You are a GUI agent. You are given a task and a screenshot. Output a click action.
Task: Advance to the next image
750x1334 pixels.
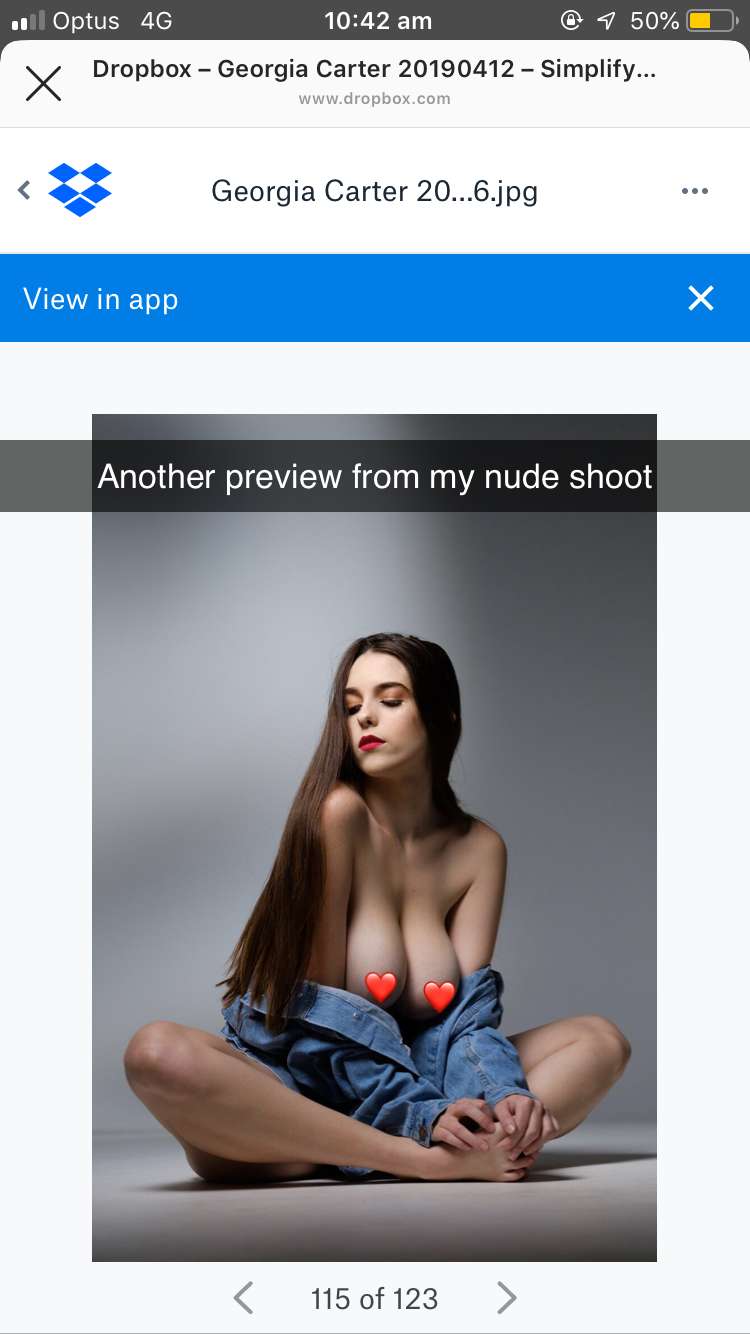pos(507,1298)
